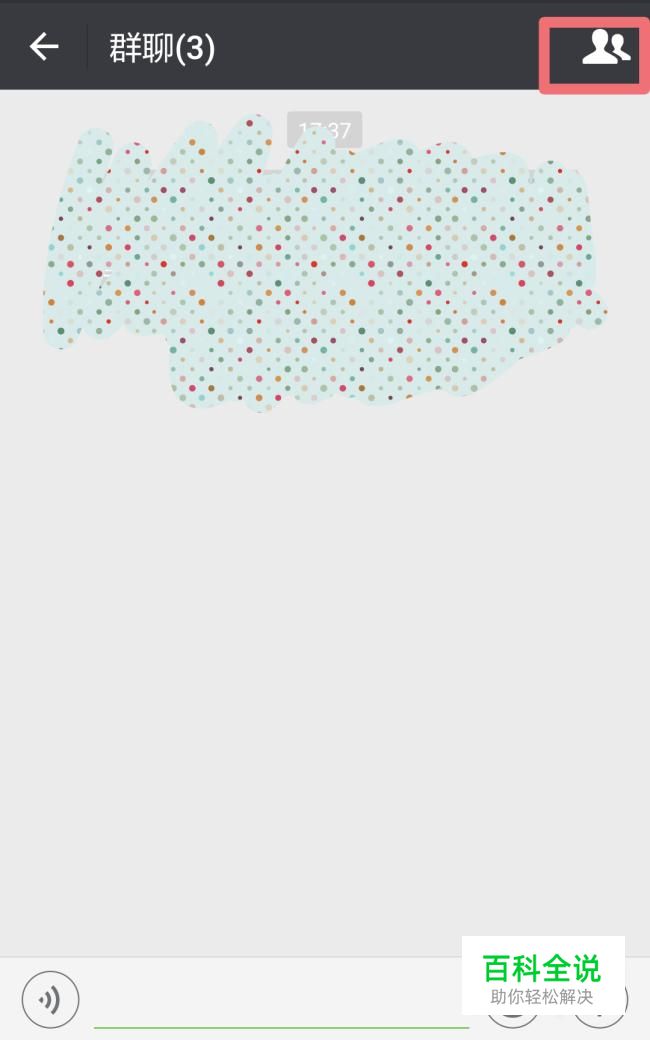This screenshot has width=650, height=1040.
Task: Tap the message text field
Action: pyautogui.click(x=280, y=1000)
